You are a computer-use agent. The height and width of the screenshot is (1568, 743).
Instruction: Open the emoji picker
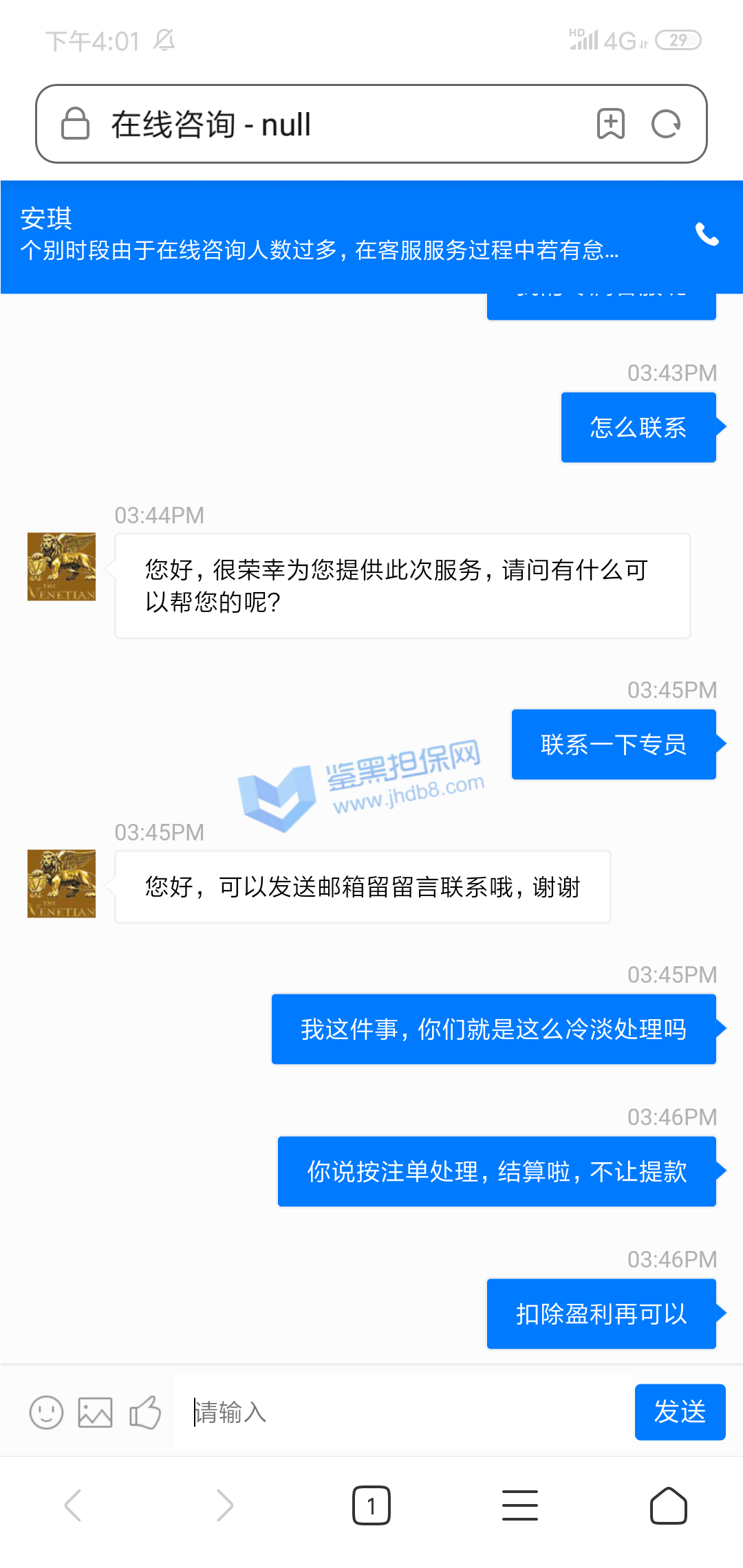[x=46, y=1413]
